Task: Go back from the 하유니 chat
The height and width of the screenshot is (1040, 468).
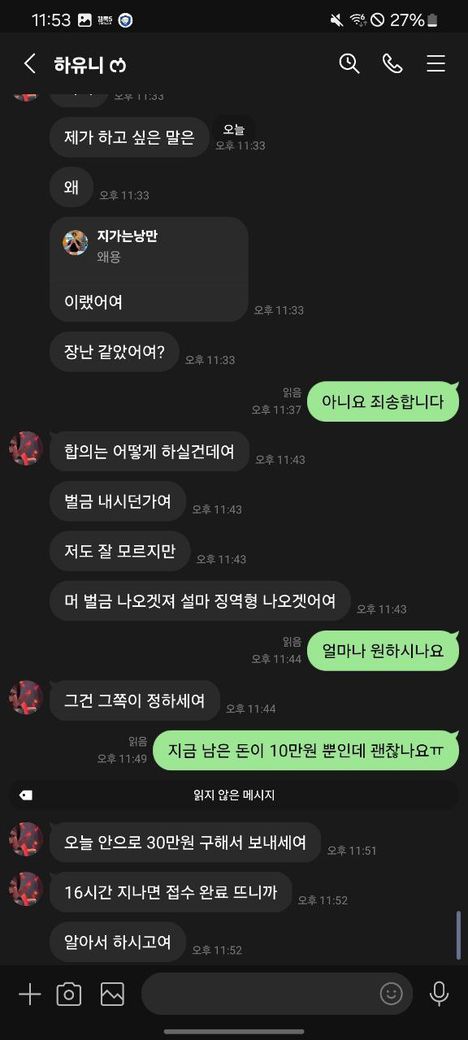Action: (29, 64)
